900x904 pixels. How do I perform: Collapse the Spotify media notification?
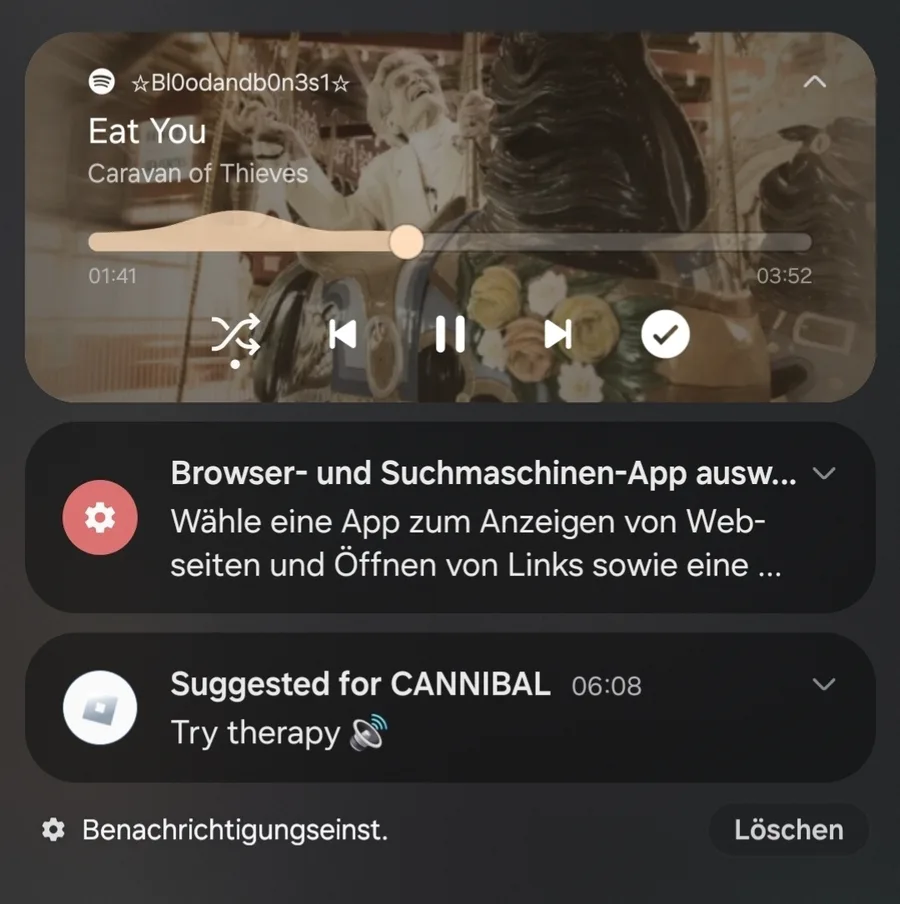815,82
